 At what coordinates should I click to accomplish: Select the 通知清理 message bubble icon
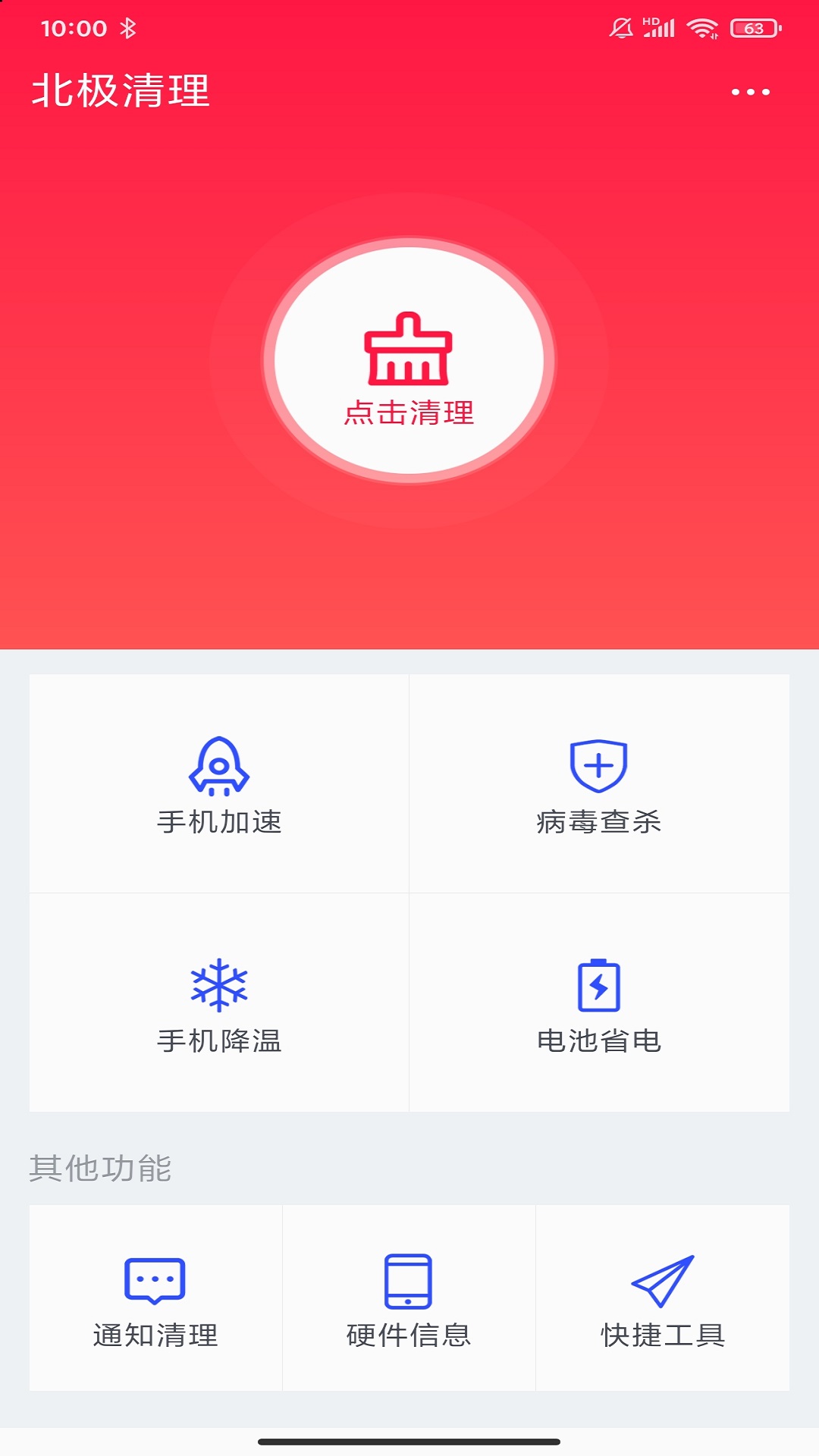[155, 1279]
